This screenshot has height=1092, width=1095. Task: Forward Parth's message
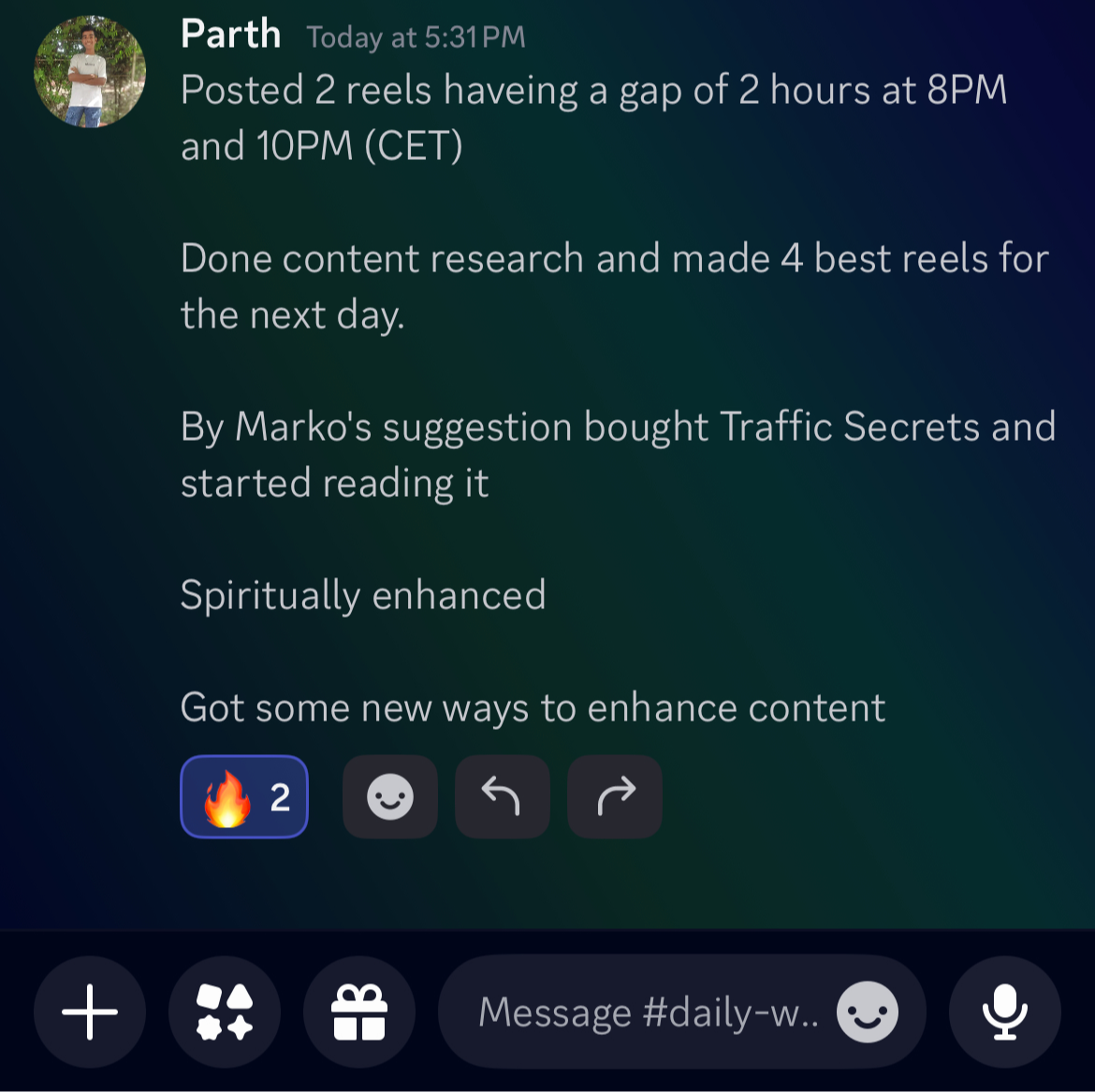(615, 797)
